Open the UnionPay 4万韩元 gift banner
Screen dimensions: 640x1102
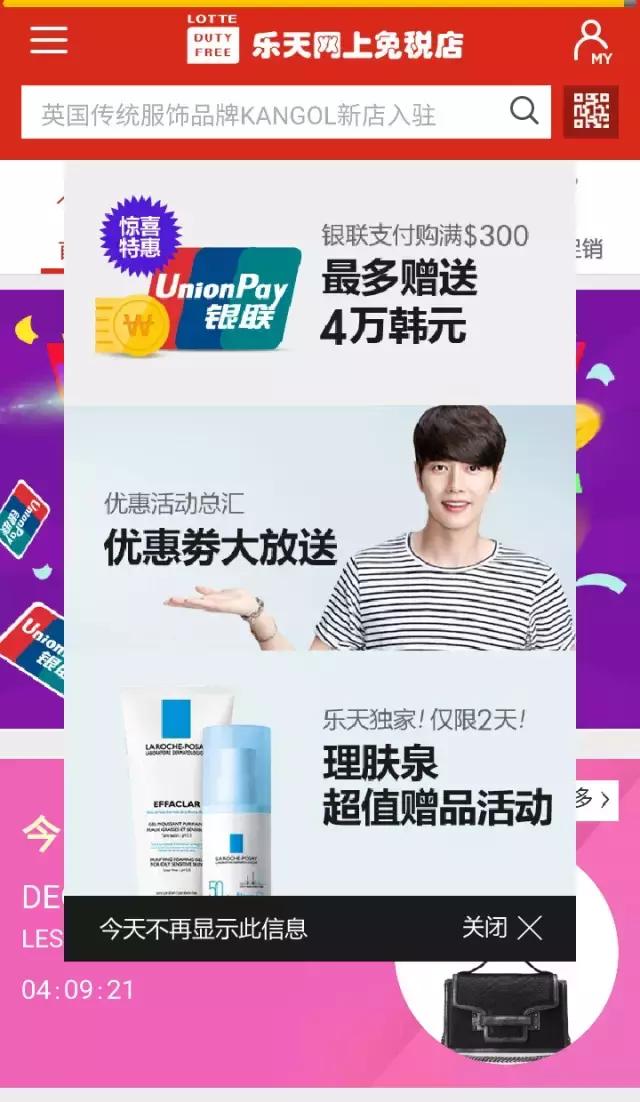click(320, 285)
